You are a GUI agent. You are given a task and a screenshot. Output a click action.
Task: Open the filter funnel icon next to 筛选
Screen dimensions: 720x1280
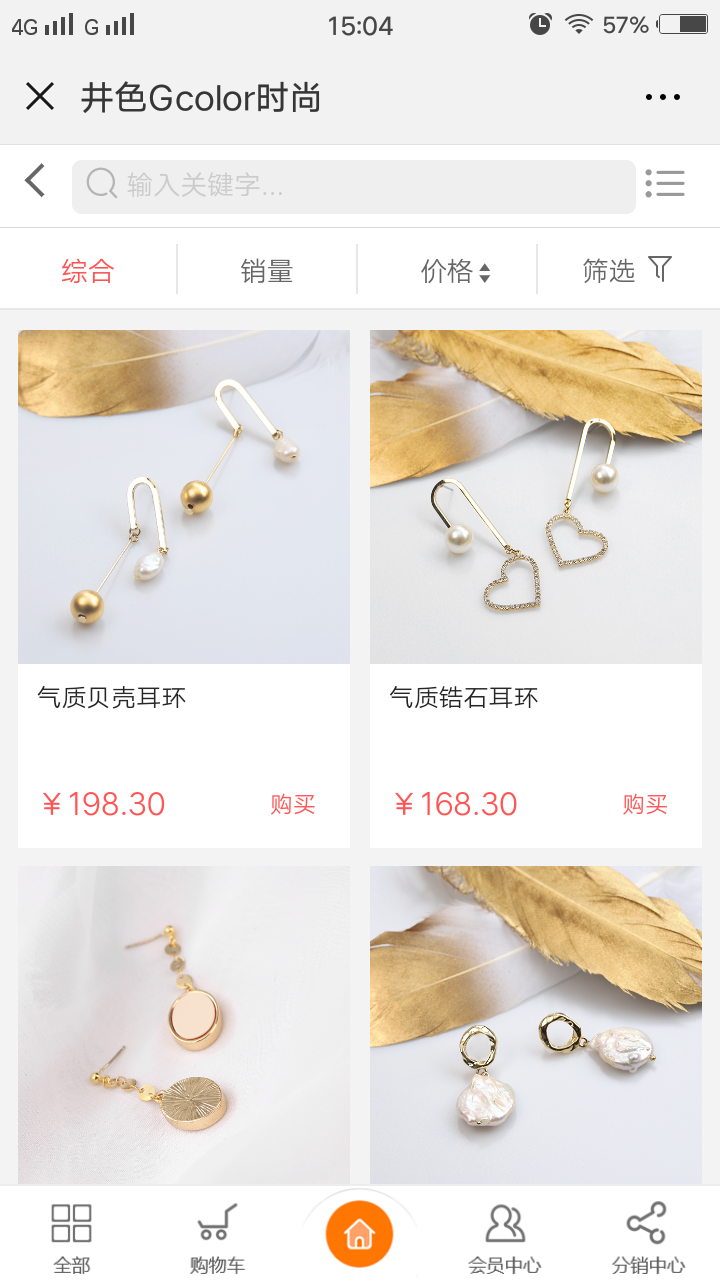pyautogui.click(x=661, y=269)
